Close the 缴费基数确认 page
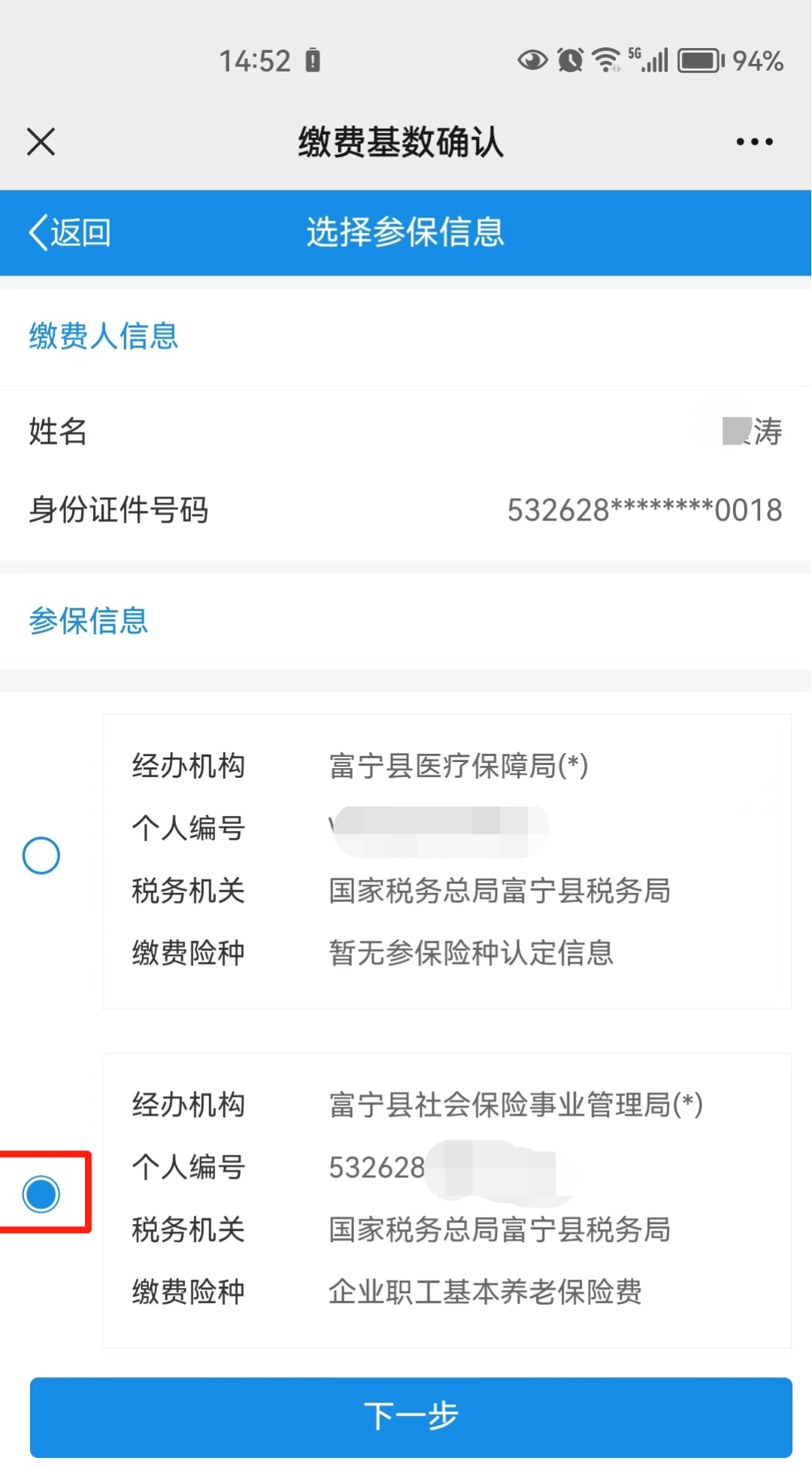This screenshot has height=1467, width=812. (x=41, y=141)
